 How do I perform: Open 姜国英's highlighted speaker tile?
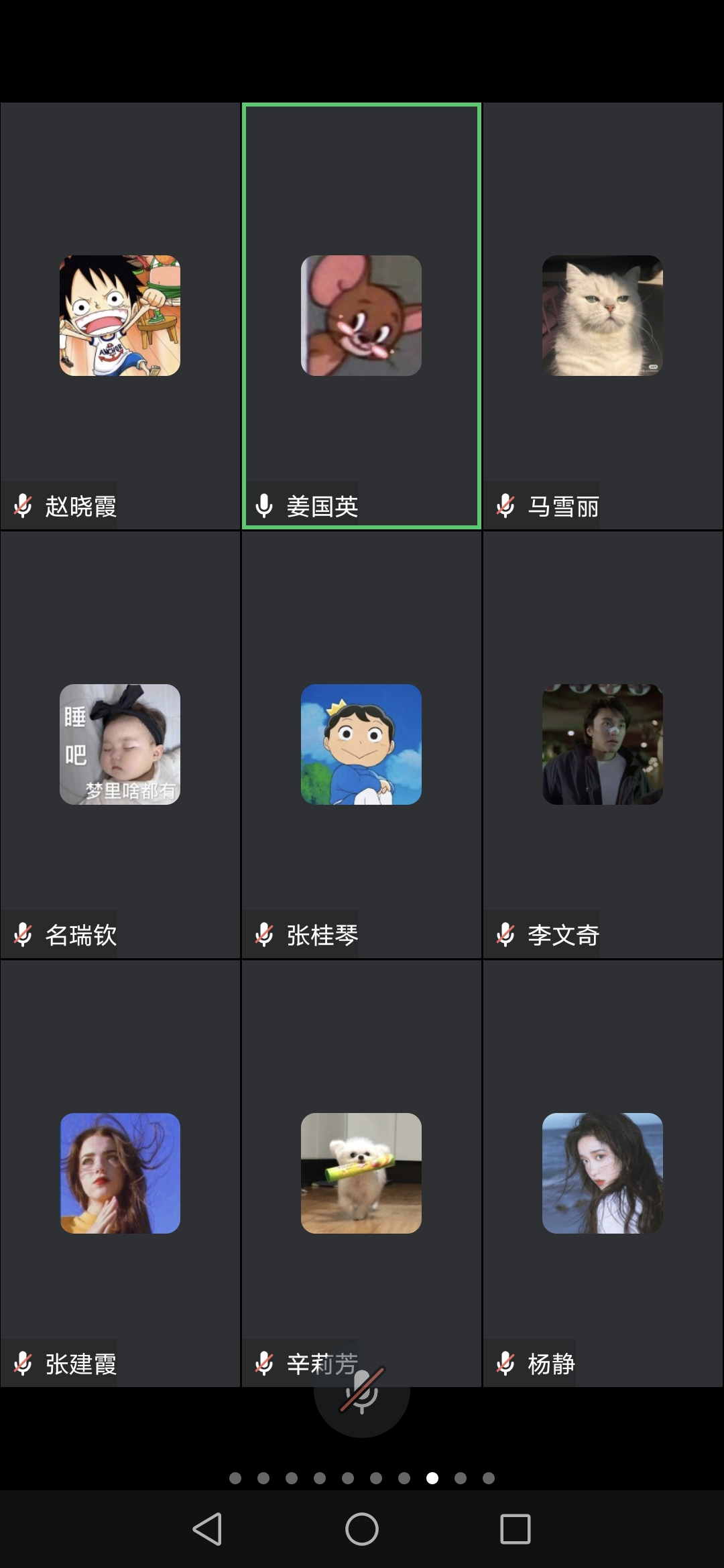[361, 316]
